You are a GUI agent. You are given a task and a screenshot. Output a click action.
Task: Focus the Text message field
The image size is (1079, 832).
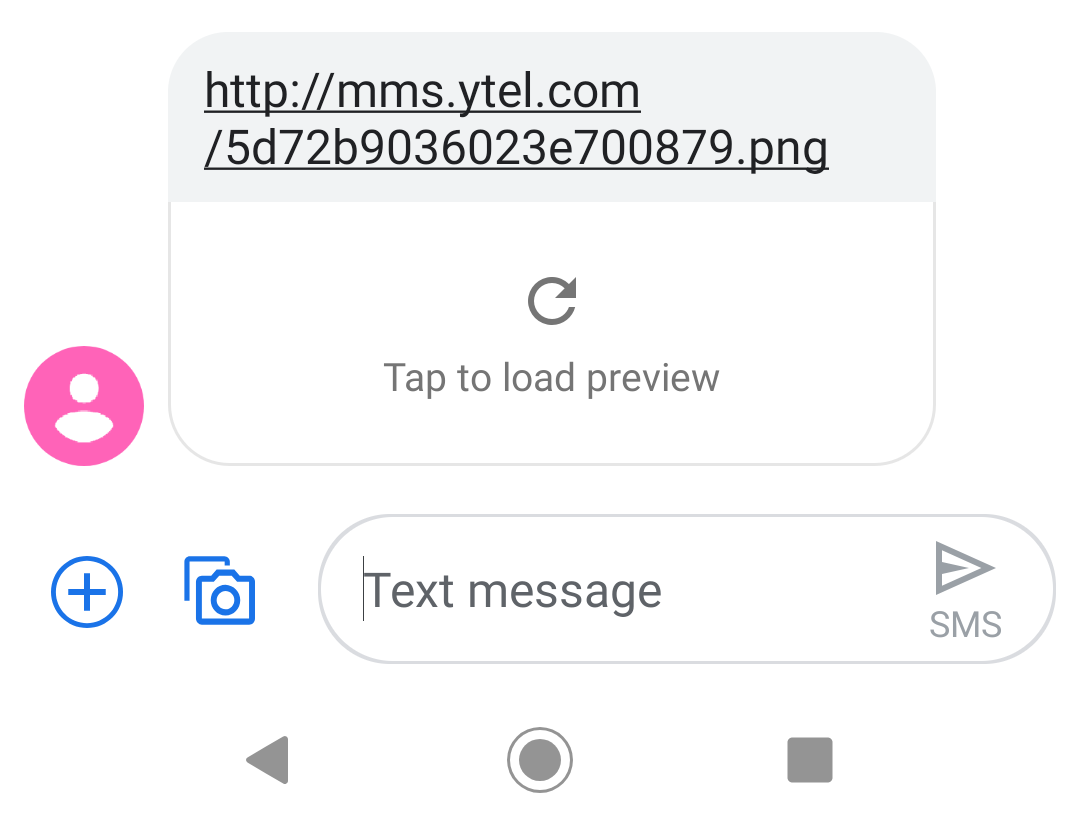point(620,591)
